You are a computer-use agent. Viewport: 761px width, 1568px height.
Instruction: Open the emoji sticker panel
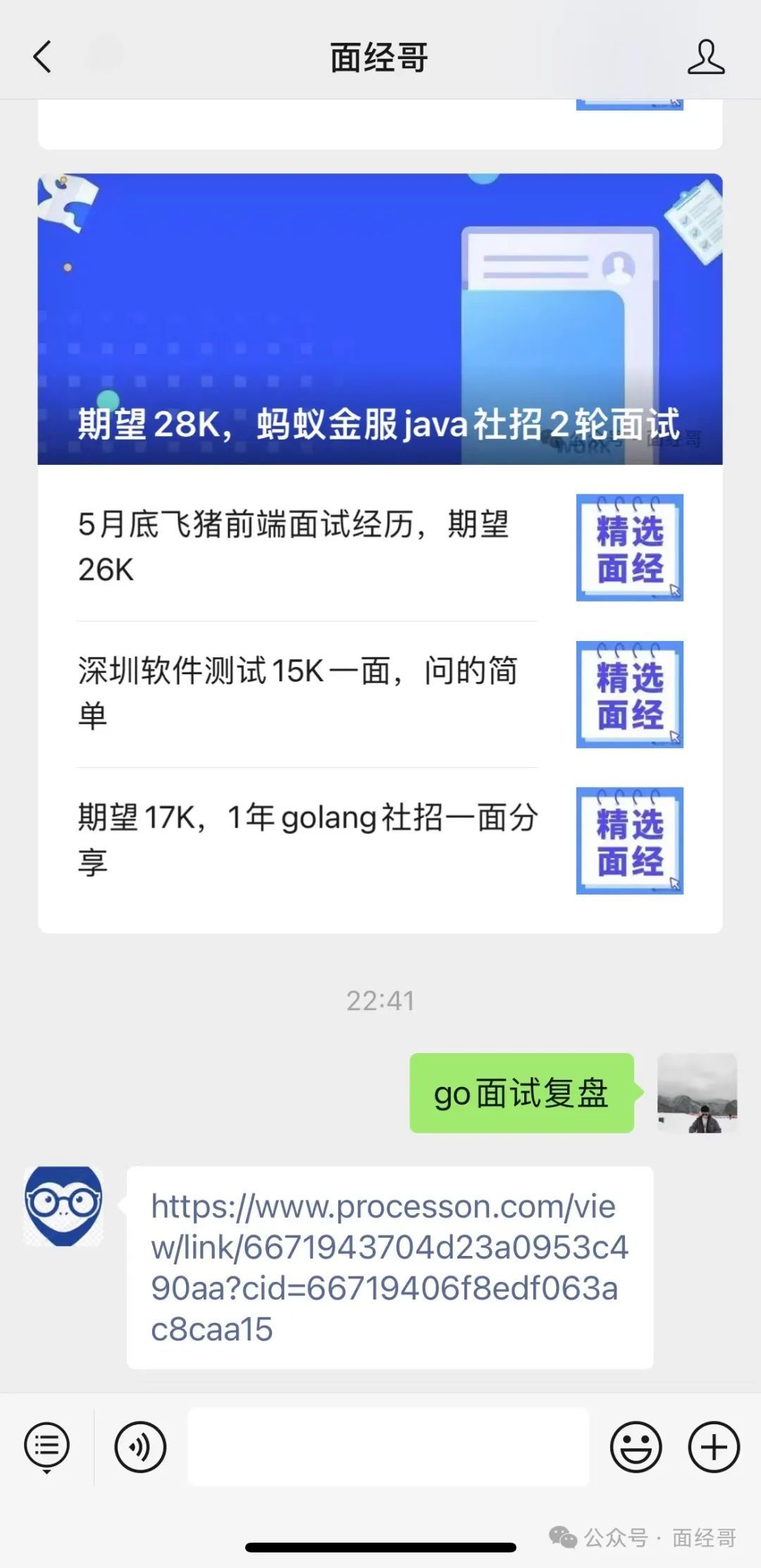coord(636,1447)
